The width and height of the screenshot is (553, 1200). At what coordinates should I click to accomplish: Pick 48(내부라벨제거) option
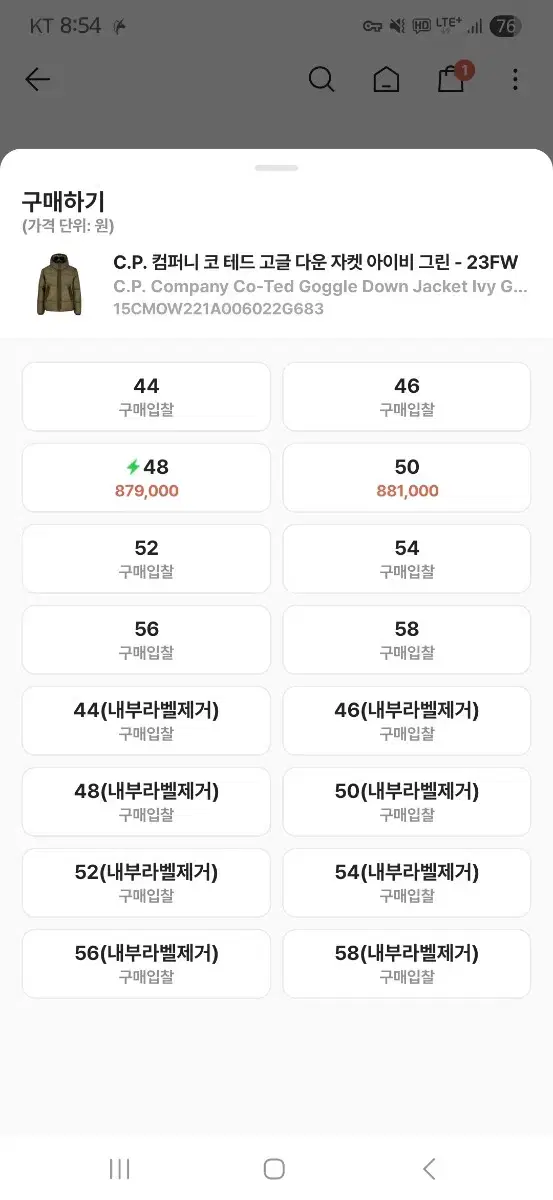pyautogui.click(x=146, y=802)
